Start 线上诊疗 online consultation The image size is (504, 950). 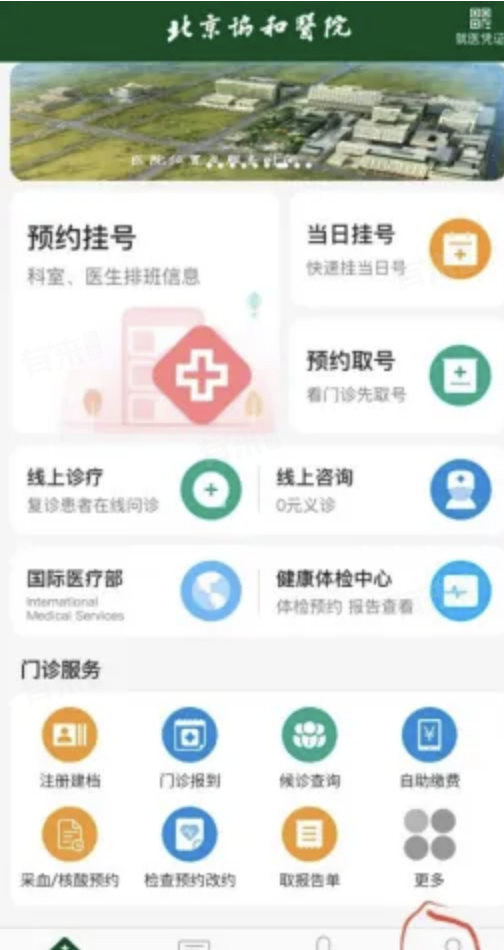tap(134, 489)
